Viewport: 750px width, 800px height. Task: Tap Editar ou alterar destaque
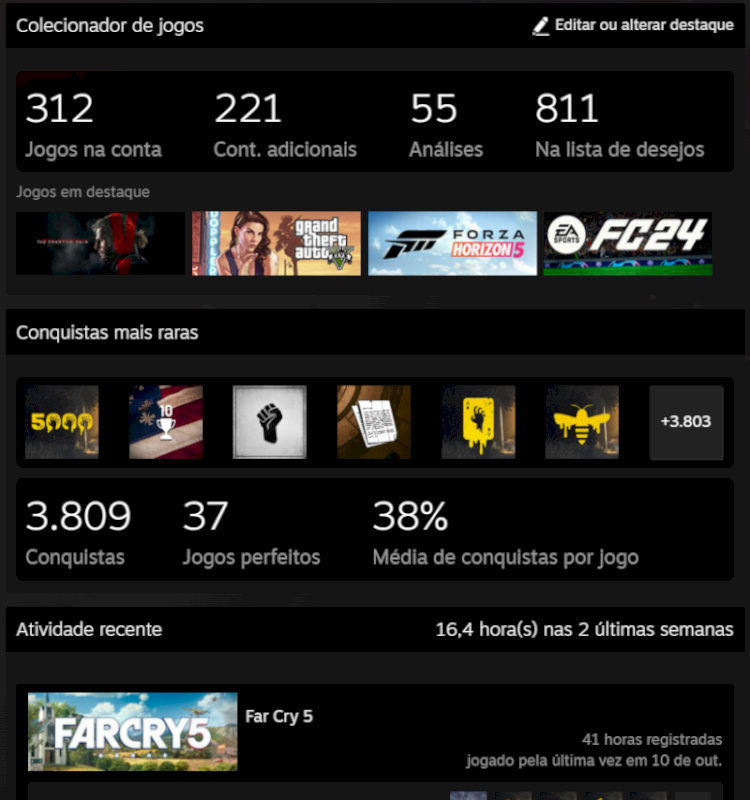point(633,25)
